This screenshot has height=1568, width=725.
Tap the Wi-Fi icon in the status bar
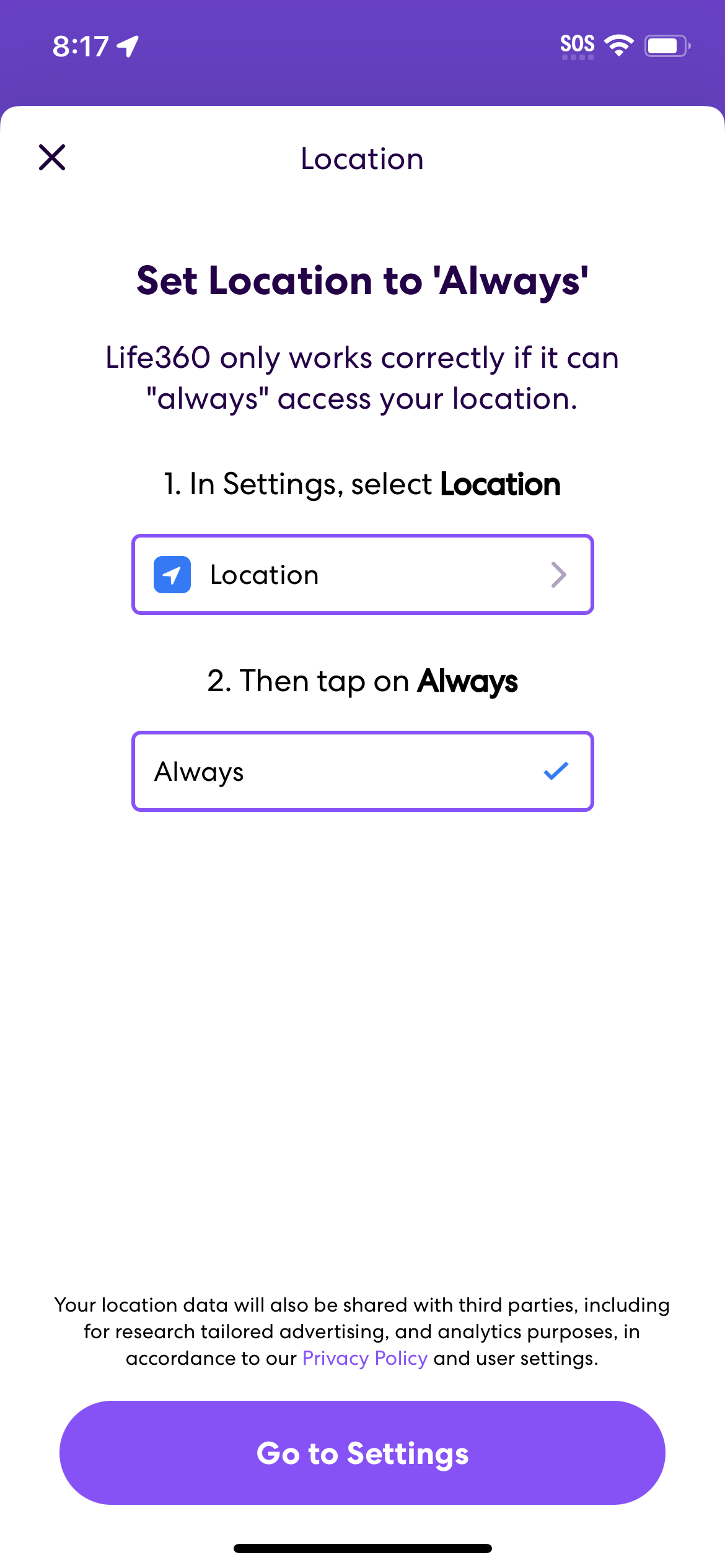pyautogui.click(x=618, y=43)
